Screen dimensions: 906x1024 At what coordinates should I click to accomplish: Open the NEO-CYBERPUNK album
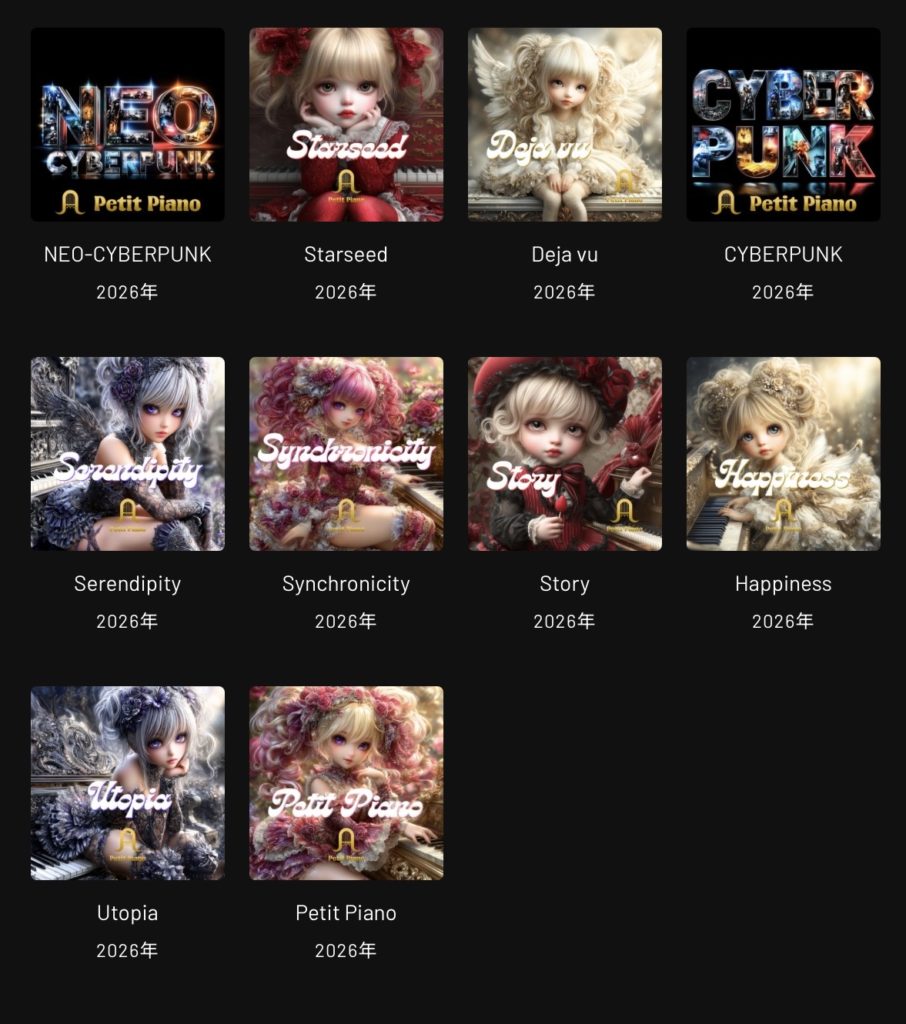(x=127, y=124)
